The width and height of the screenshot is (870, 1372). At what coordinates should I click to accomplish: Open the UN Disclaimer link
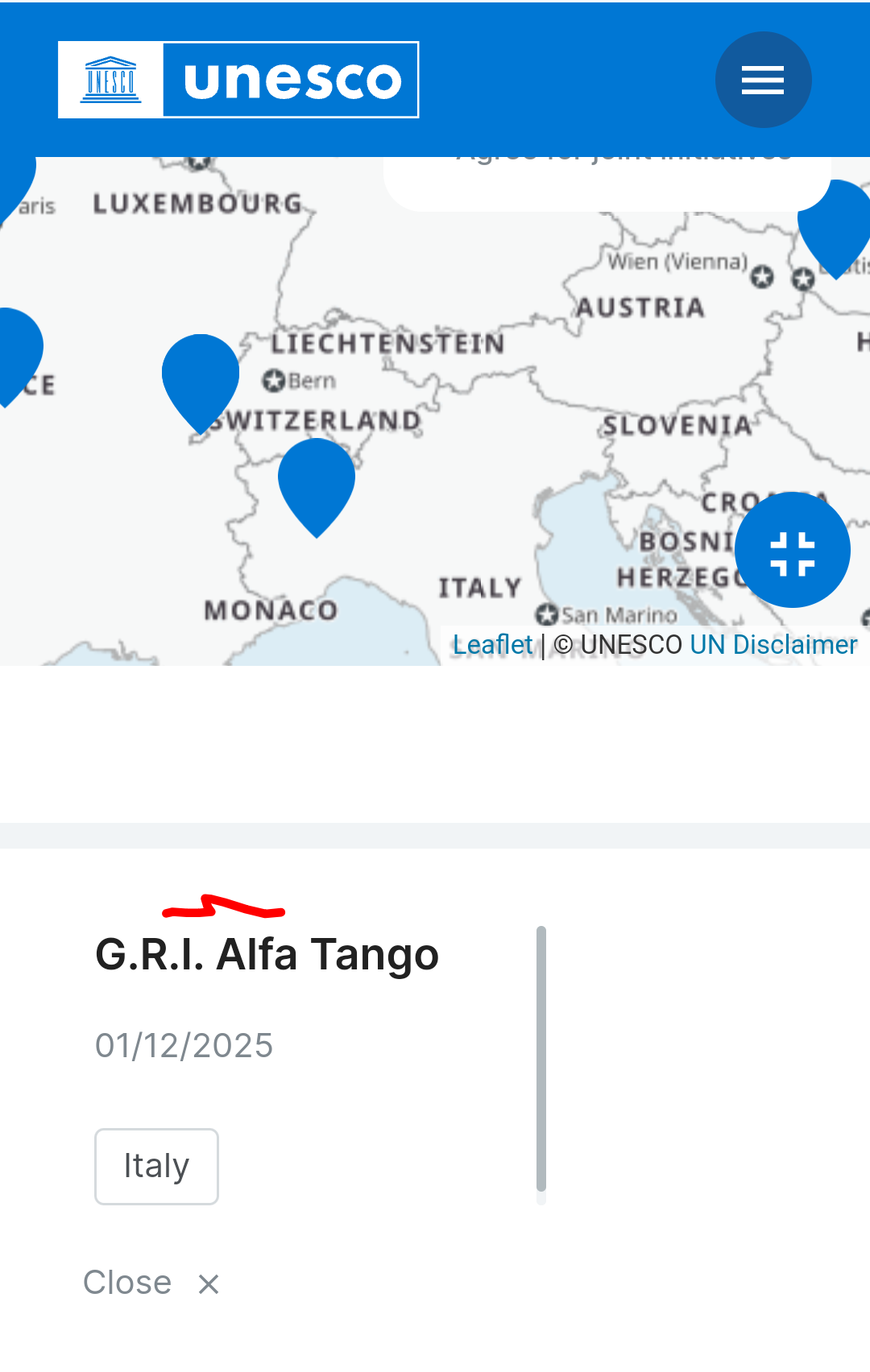click(773, 645)
